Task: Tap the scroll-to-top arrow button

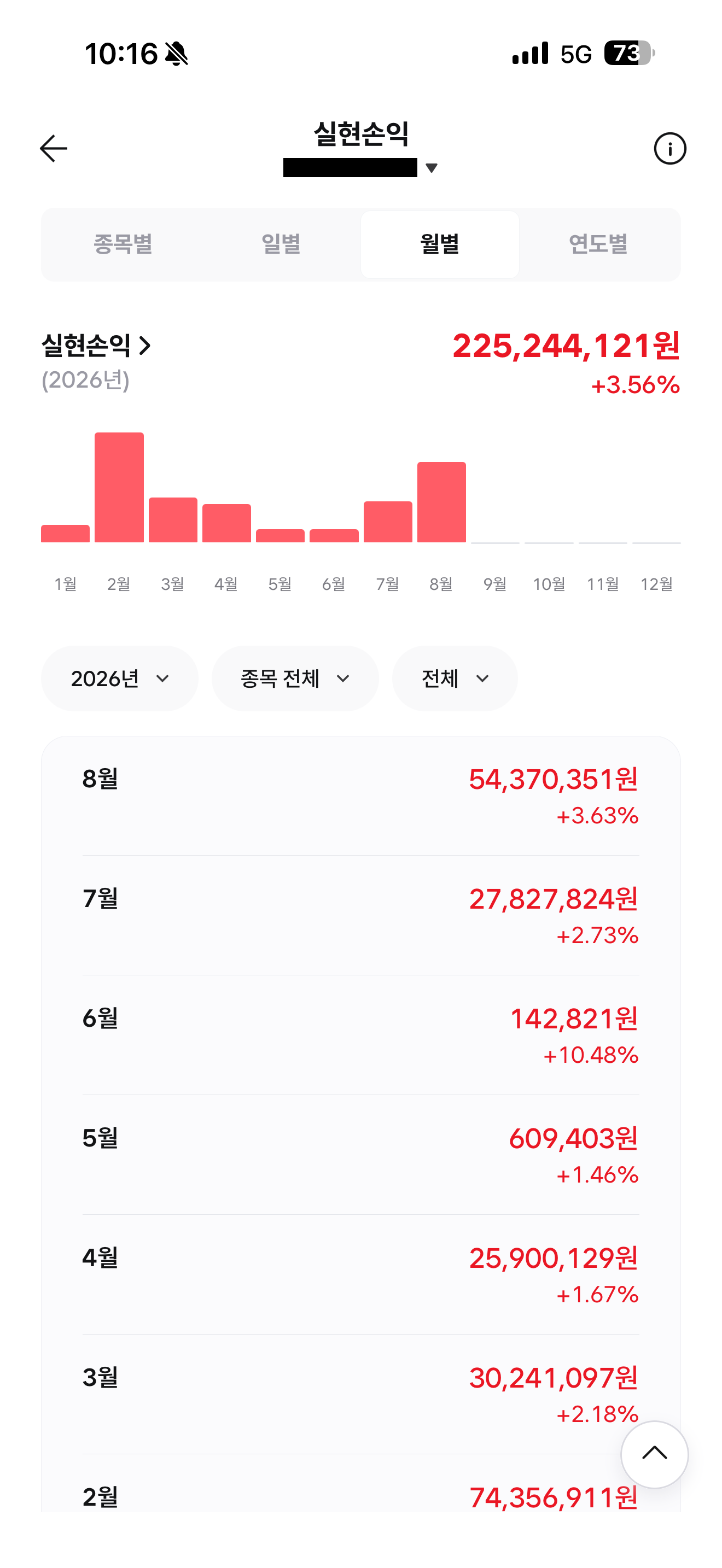Action: 654,1455
